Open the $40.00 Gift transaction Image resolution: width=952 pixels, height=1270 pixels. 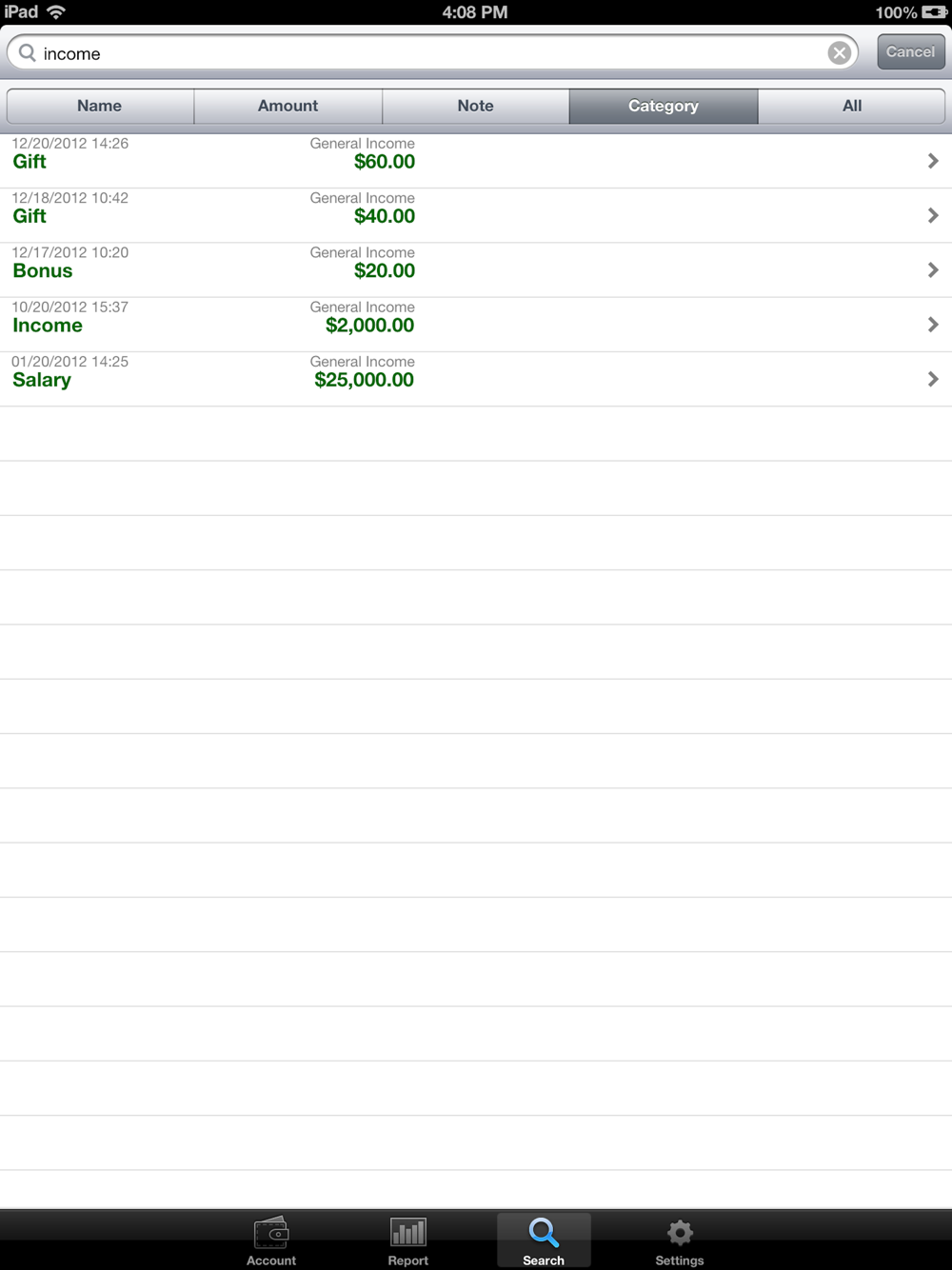click(x=476, y=215)
